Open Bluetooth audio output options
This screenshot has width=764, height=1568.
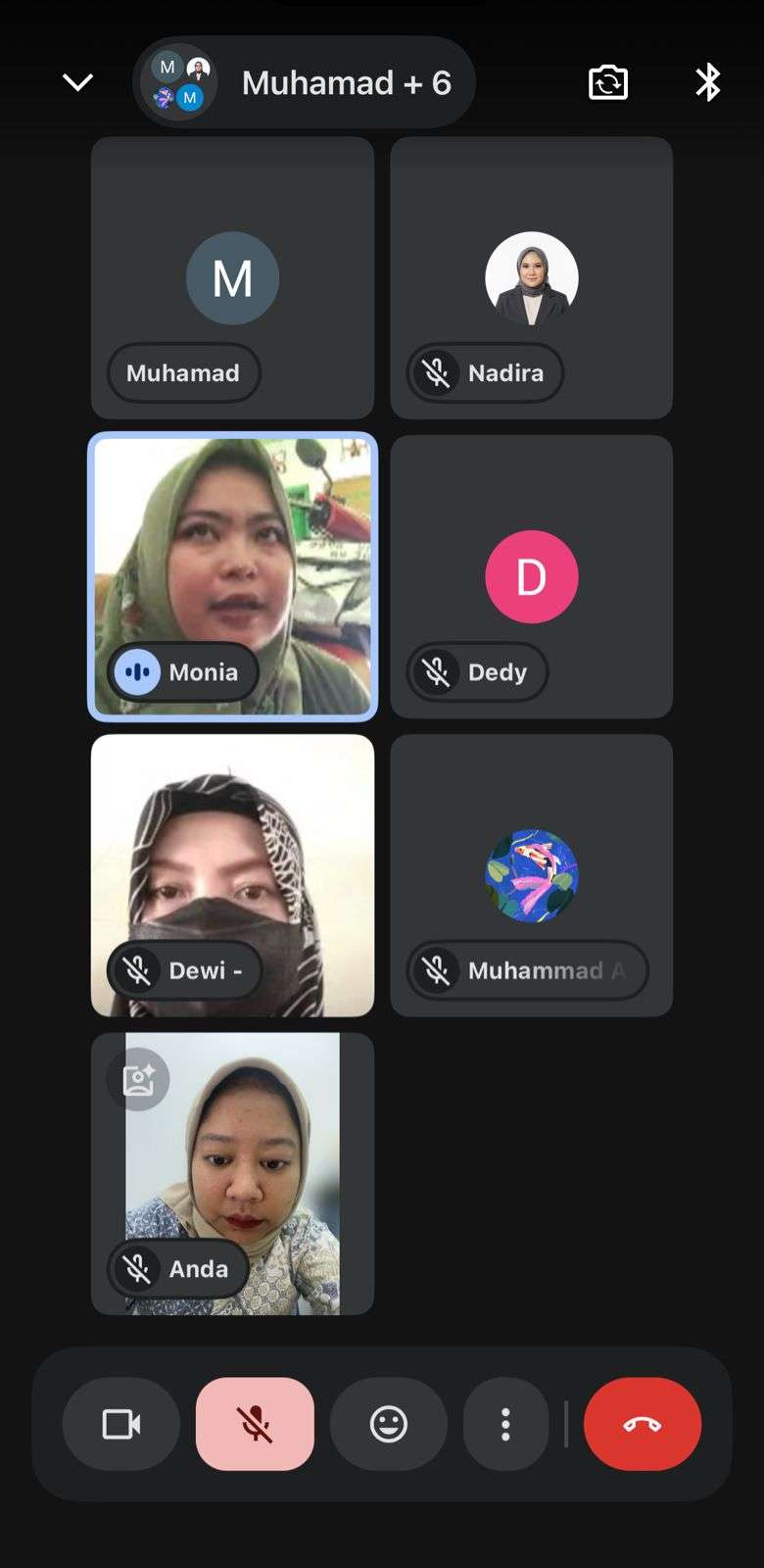(707, 82)
